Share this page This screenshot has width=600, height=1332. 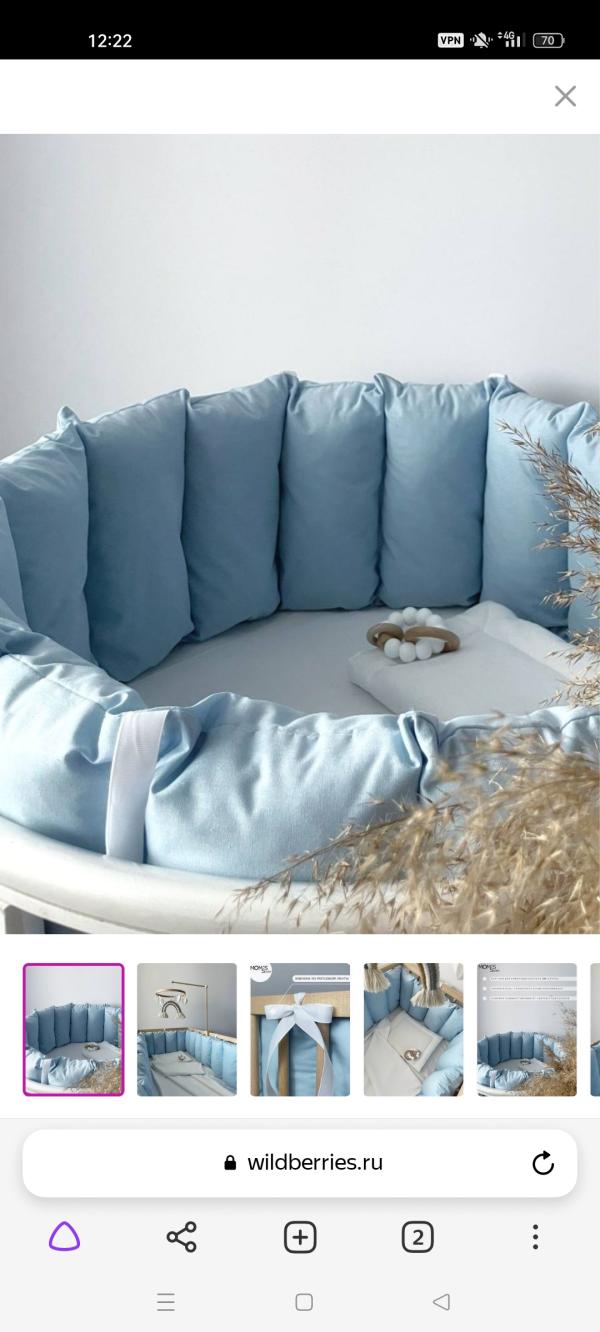pyautogui.click(x=182, y=1237)
